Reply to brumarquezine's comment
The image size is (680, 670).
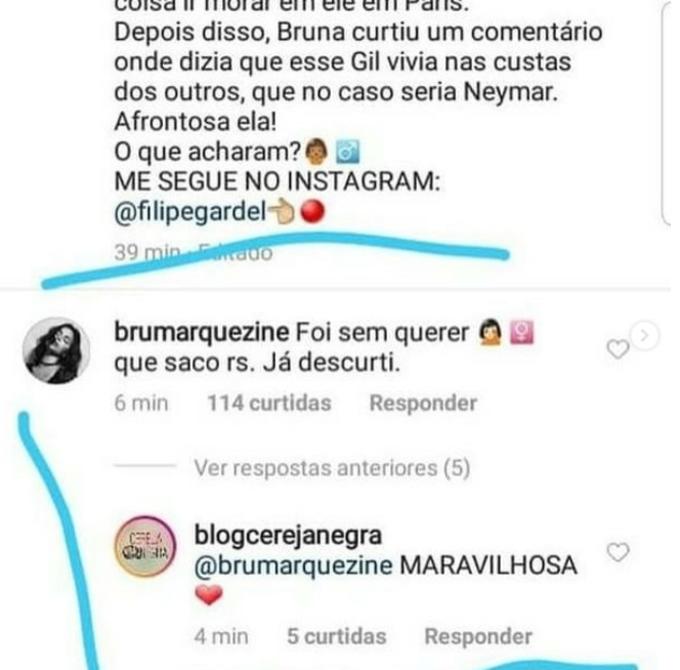pyautogui.click(x=422, y=404)
